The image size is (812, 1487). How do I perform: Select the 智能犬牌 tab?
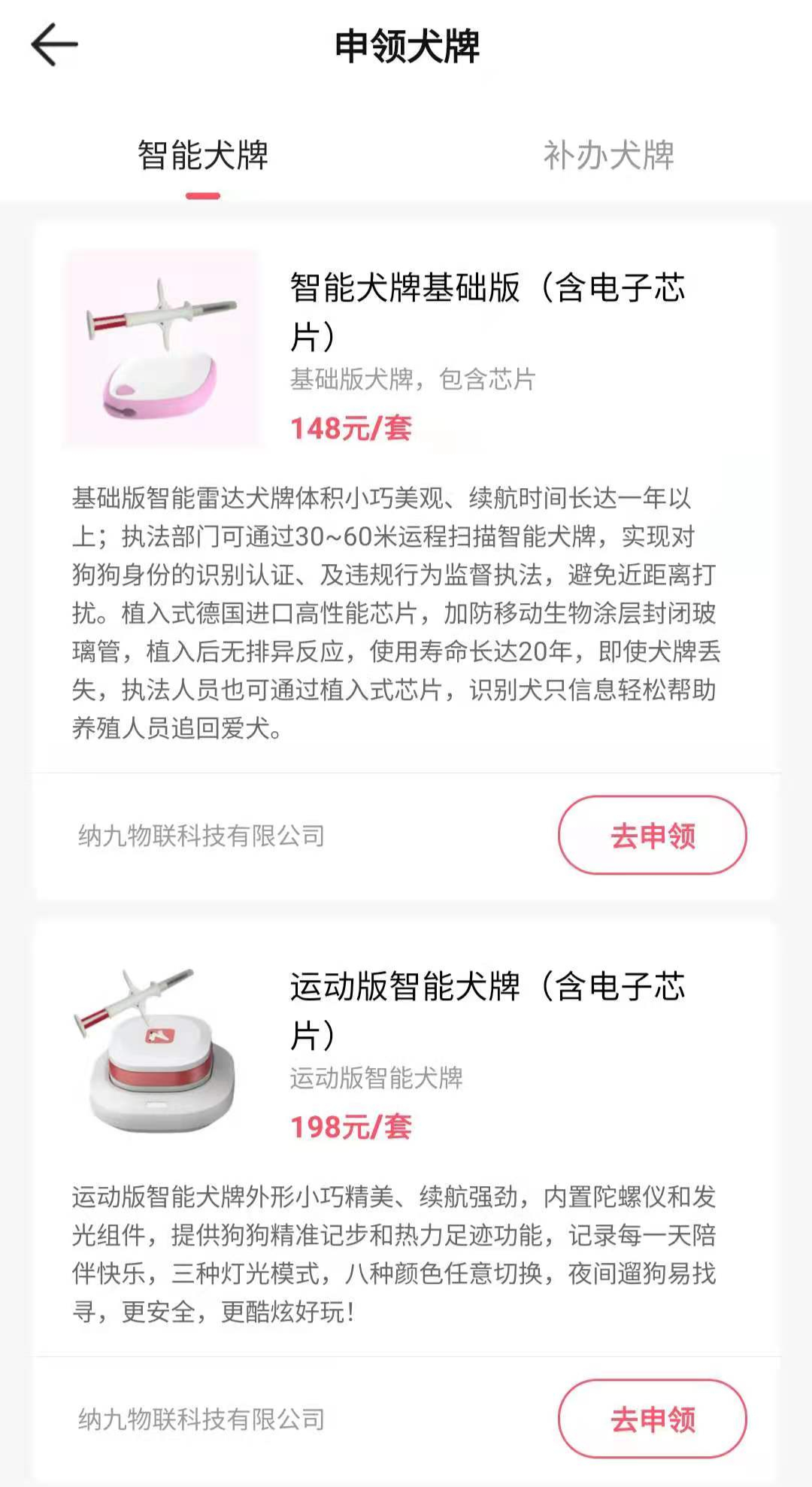tap(203, 156)
